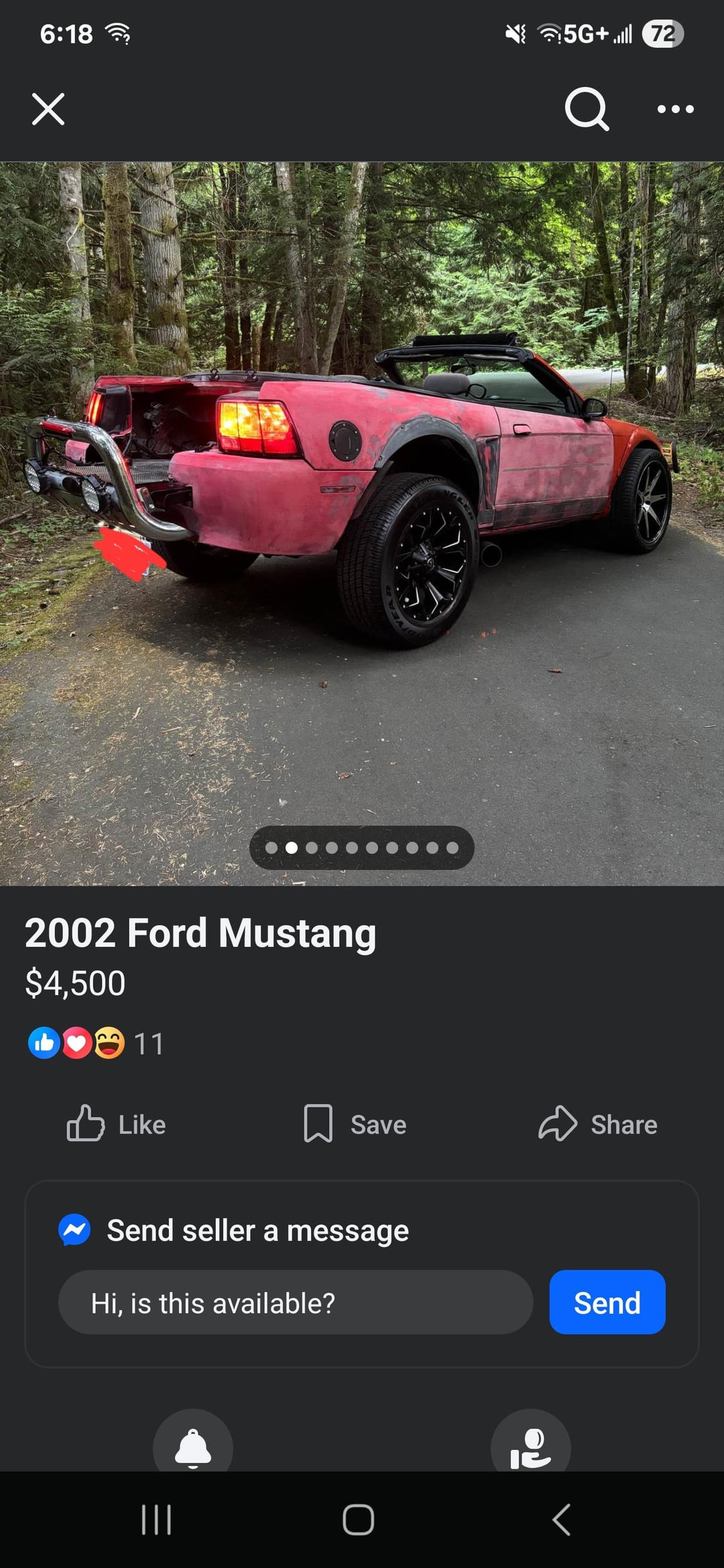
Task: Open the recent apps view
Action: point(157,1519)
